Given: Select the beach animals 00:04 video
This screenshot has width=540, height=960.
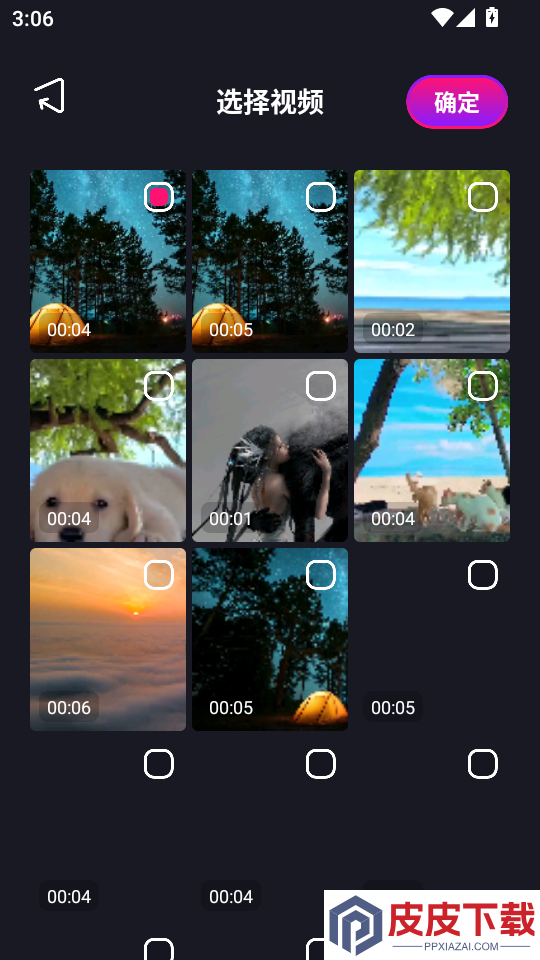Looking at the screenshot, I should click(x=482, y=386).
